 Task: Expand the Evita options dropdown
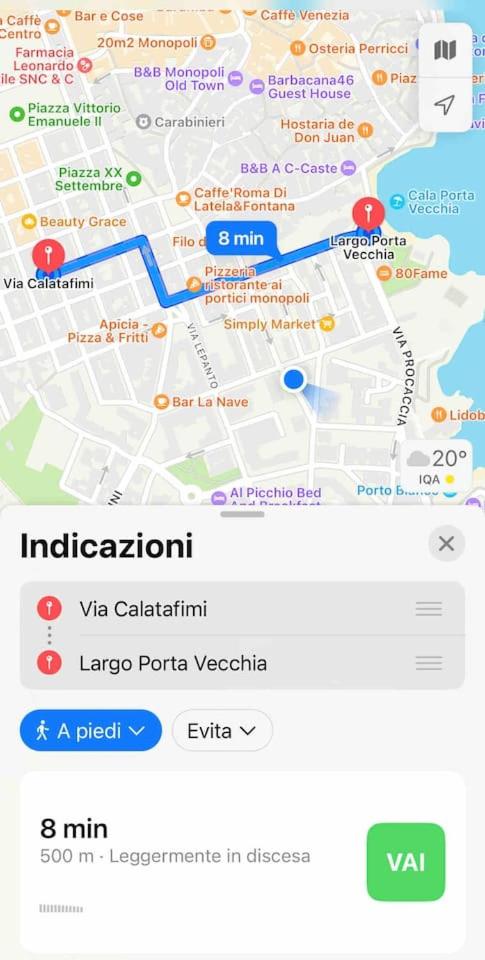[x=222, y=730]
